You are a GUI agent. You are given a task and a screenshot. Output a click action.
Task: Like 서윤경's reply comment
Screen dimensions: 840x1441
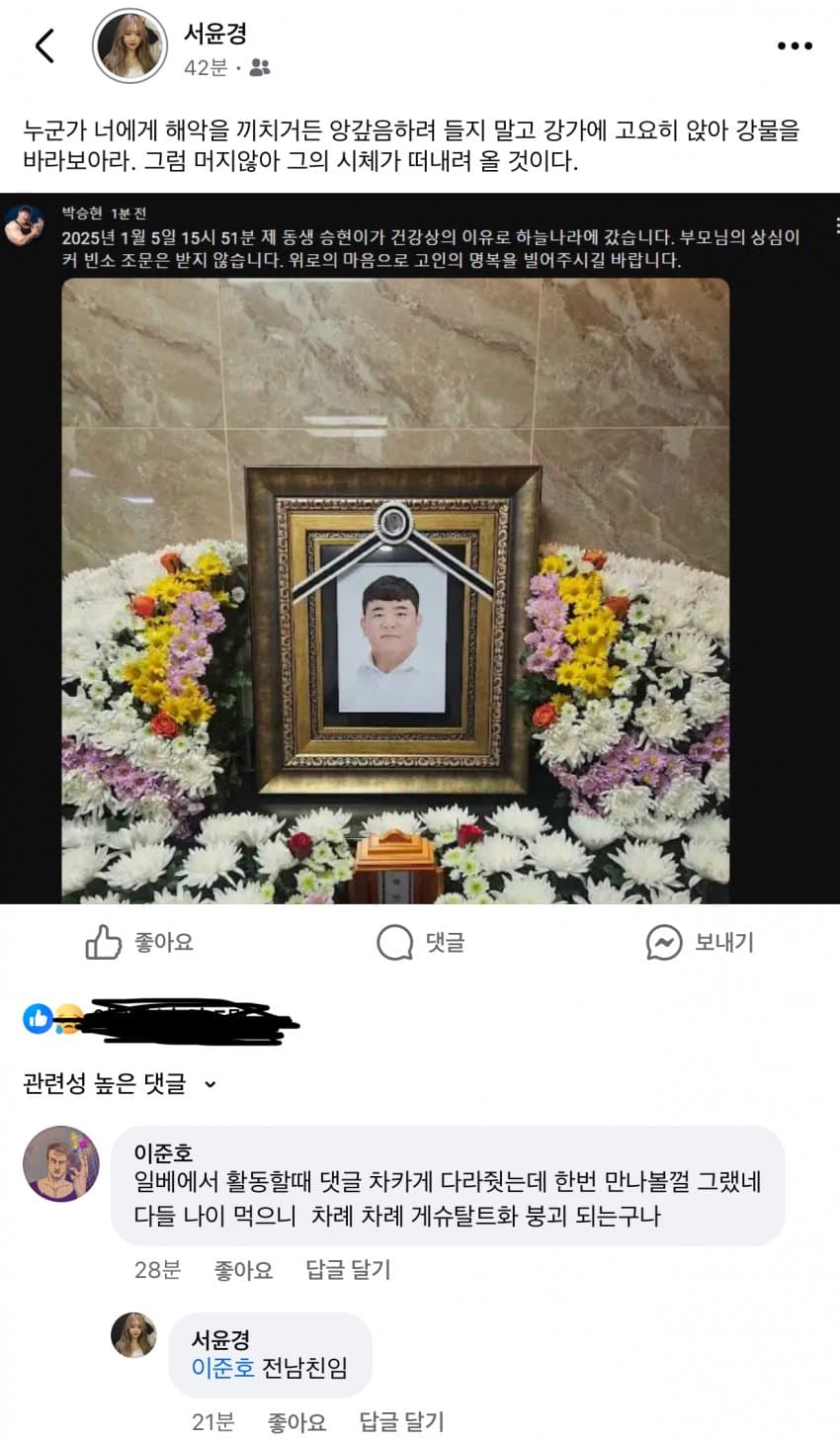[296, 1422]
